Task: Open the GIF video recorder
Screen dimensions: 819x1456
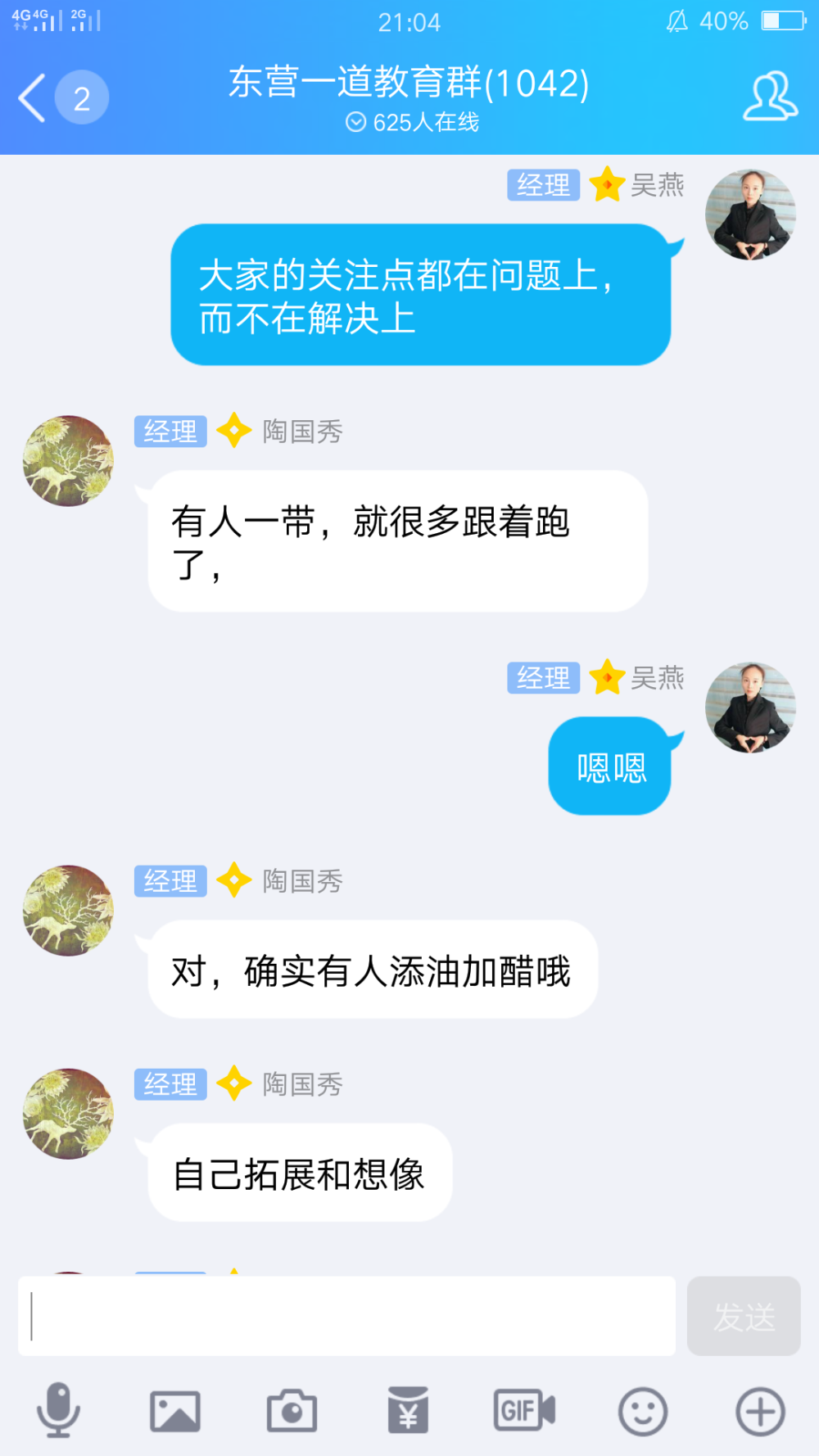Action: 525,1410
